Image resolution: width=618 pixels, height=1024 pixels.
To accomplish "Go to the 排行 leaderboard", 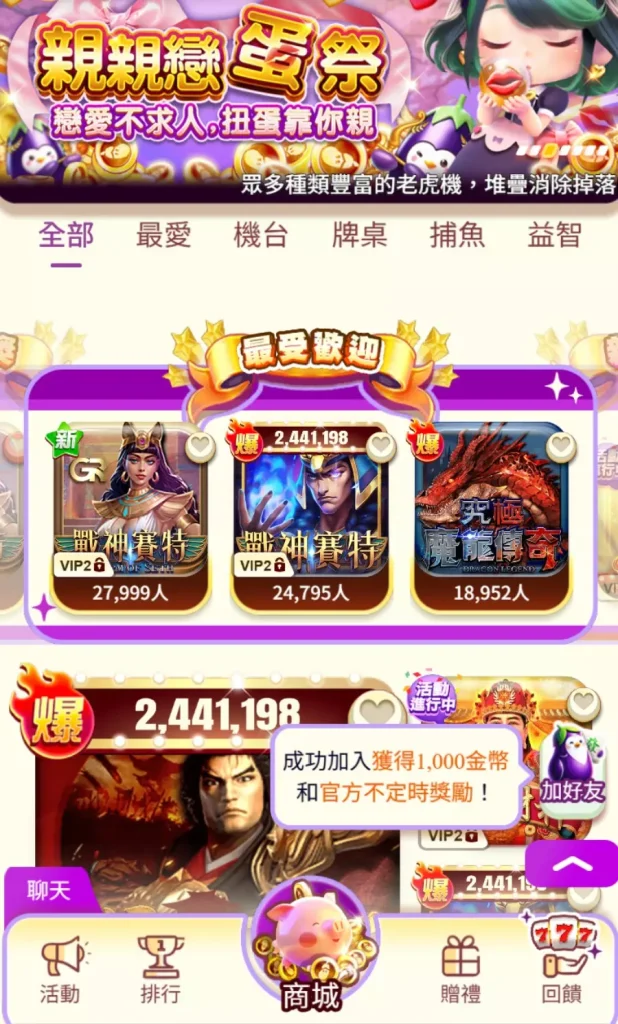I will pos(161,968).
